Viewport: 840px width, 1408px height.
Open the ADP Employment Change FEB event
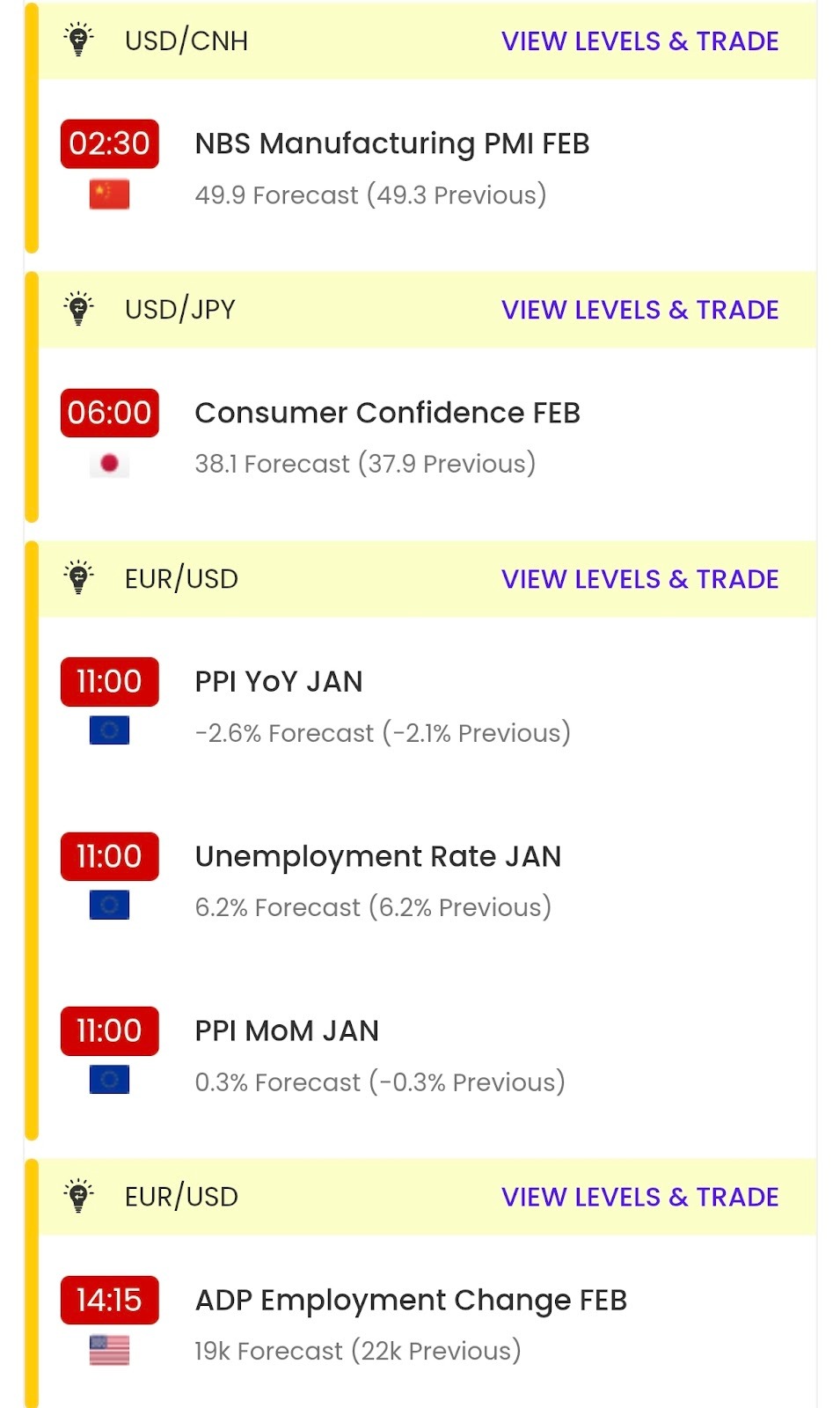click(x=411, y=1300)
